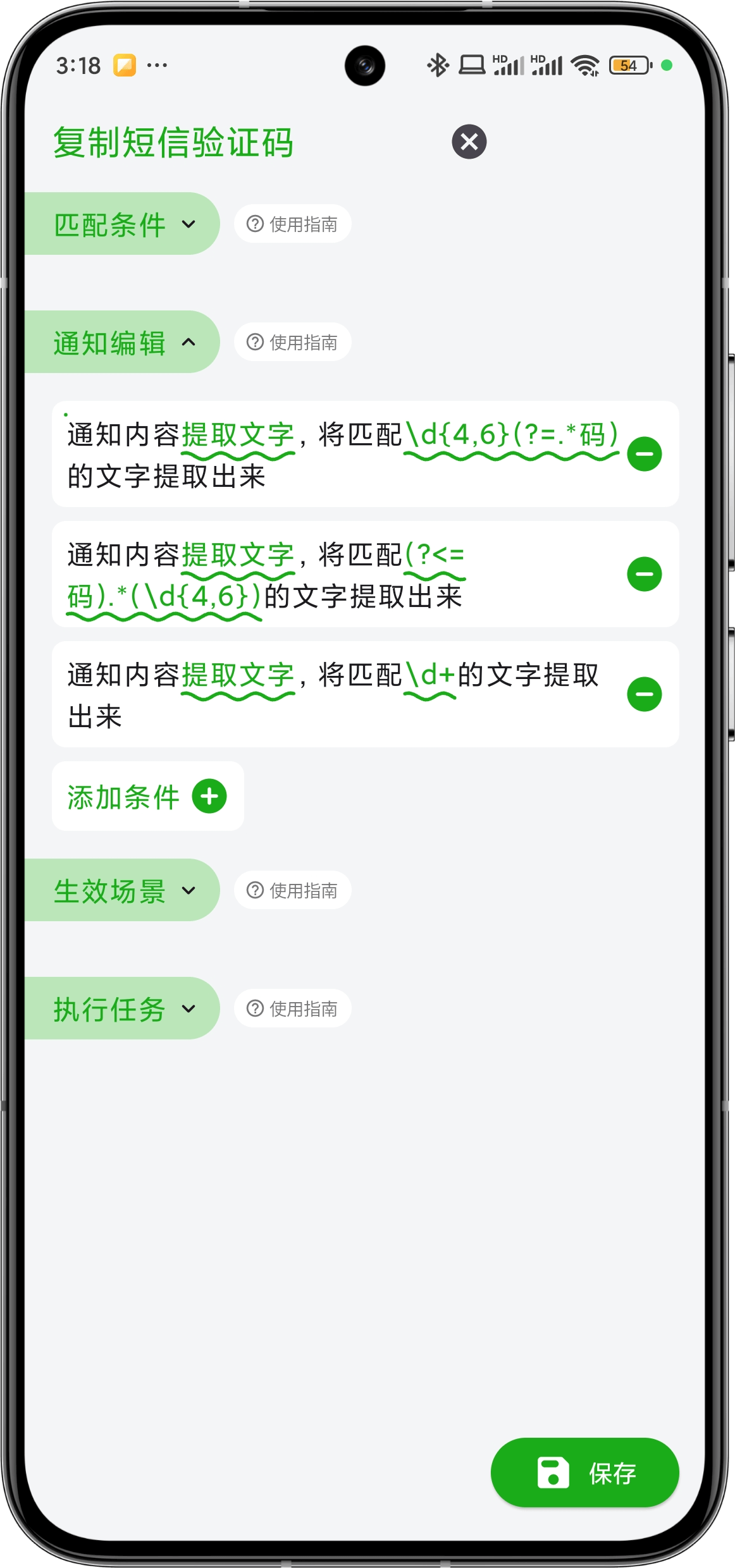Screen dimensions: 735x1568
Task: Open 使用指南 next to 执行任务
Action: click(292, 1008)
